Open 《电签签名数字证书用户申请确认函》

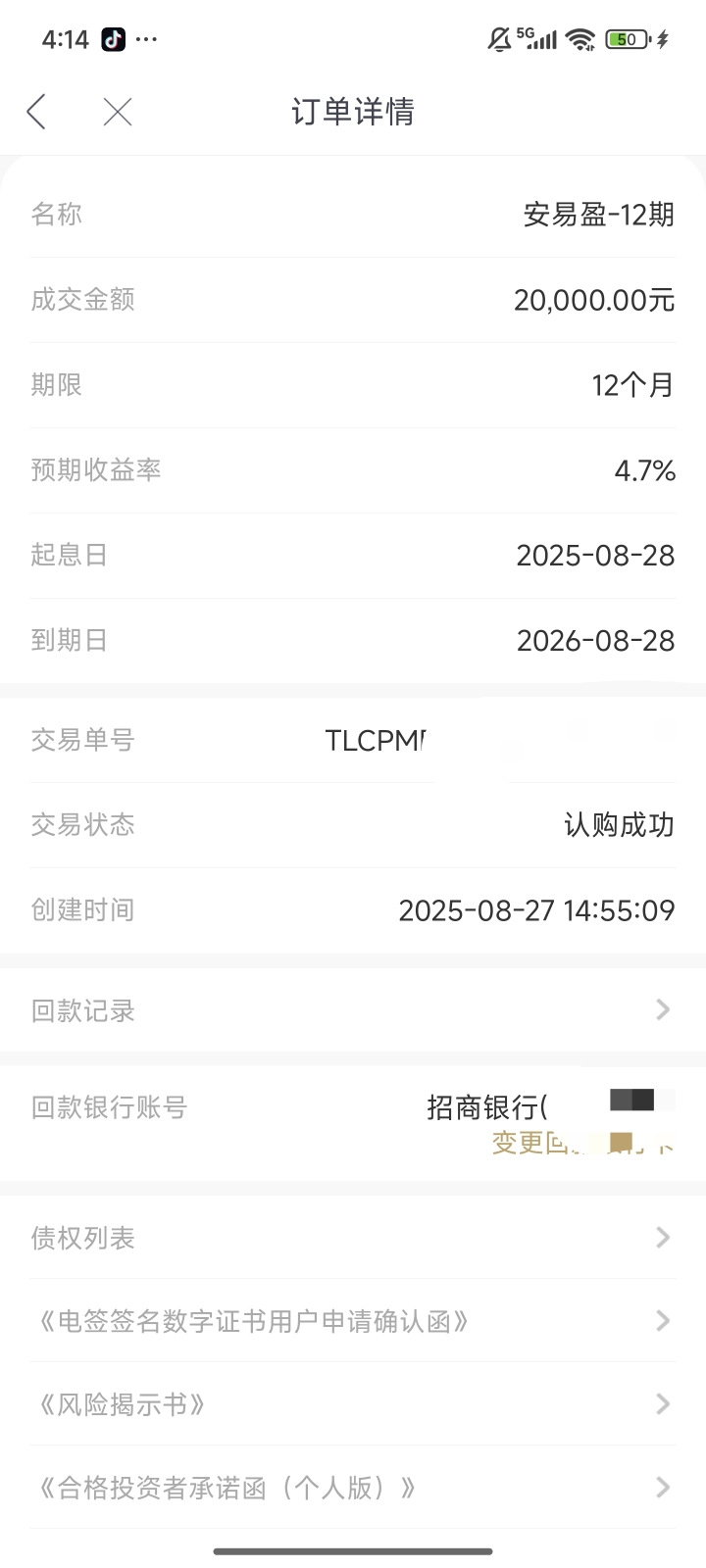click(x=353, y=1321)
